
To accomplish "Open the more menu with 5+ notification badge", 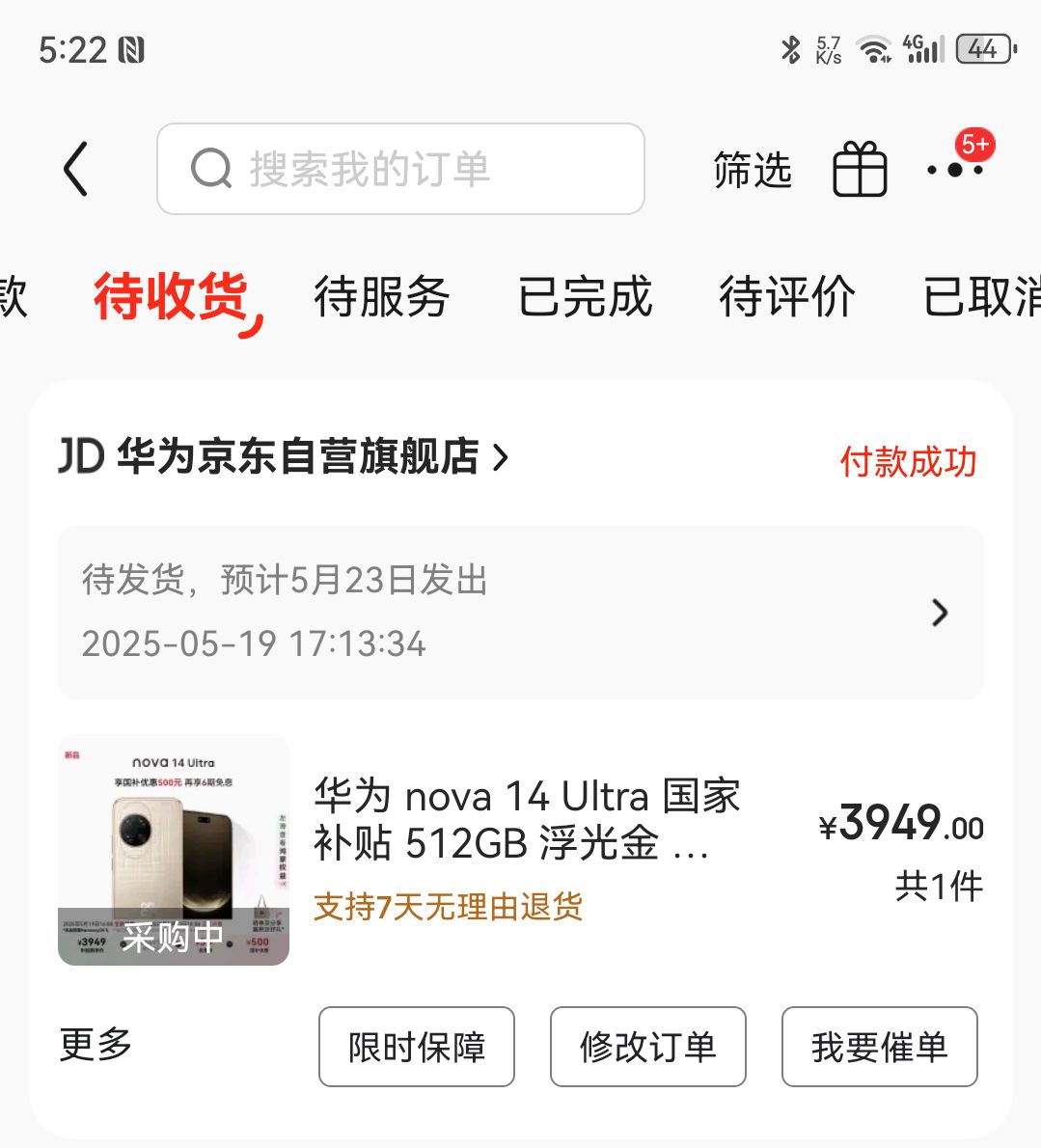I will coord(954,169).
